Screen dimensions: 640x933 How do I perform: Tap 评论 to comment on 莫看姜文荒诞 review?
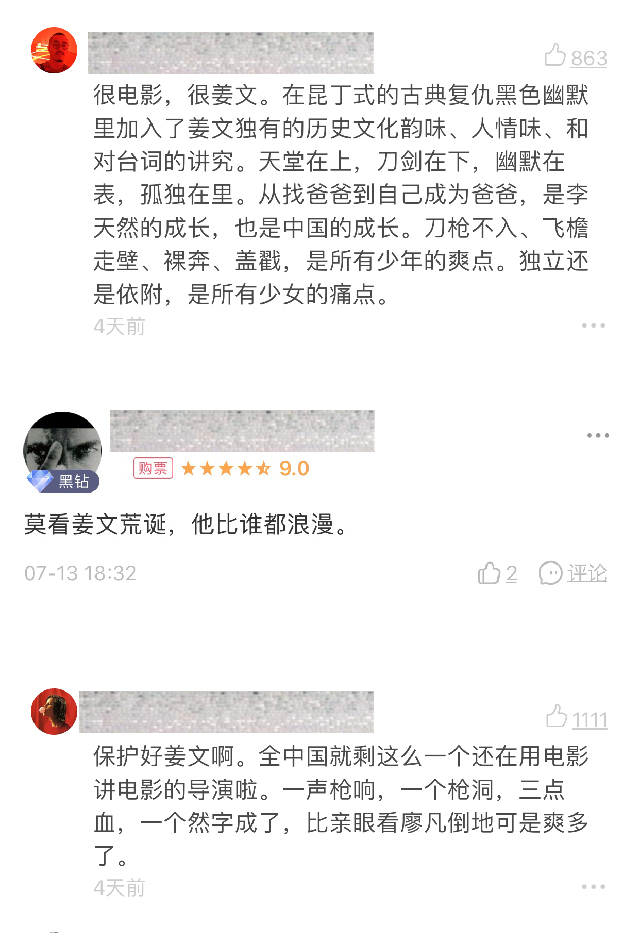point(573,573)
